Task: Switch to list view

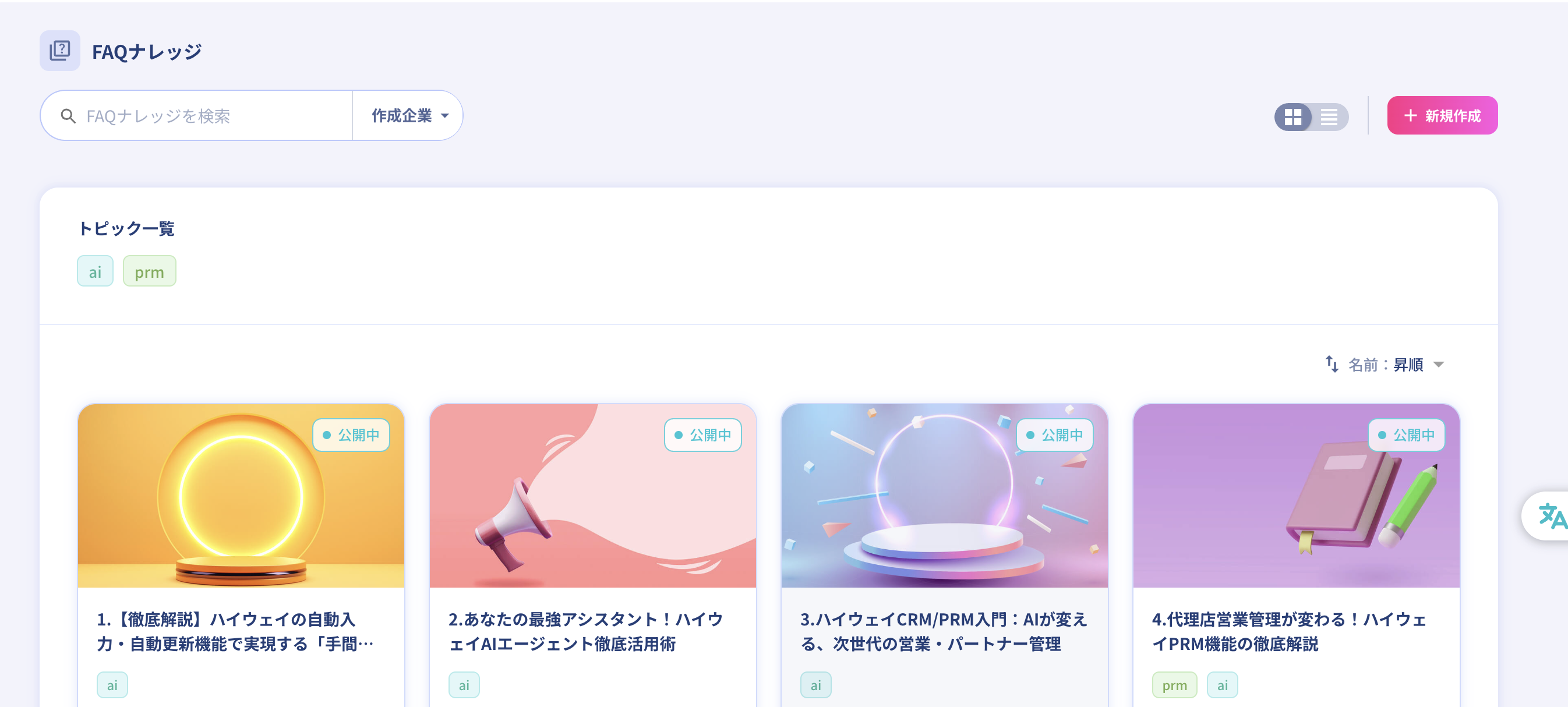Action: click(x=1329, y=117)
